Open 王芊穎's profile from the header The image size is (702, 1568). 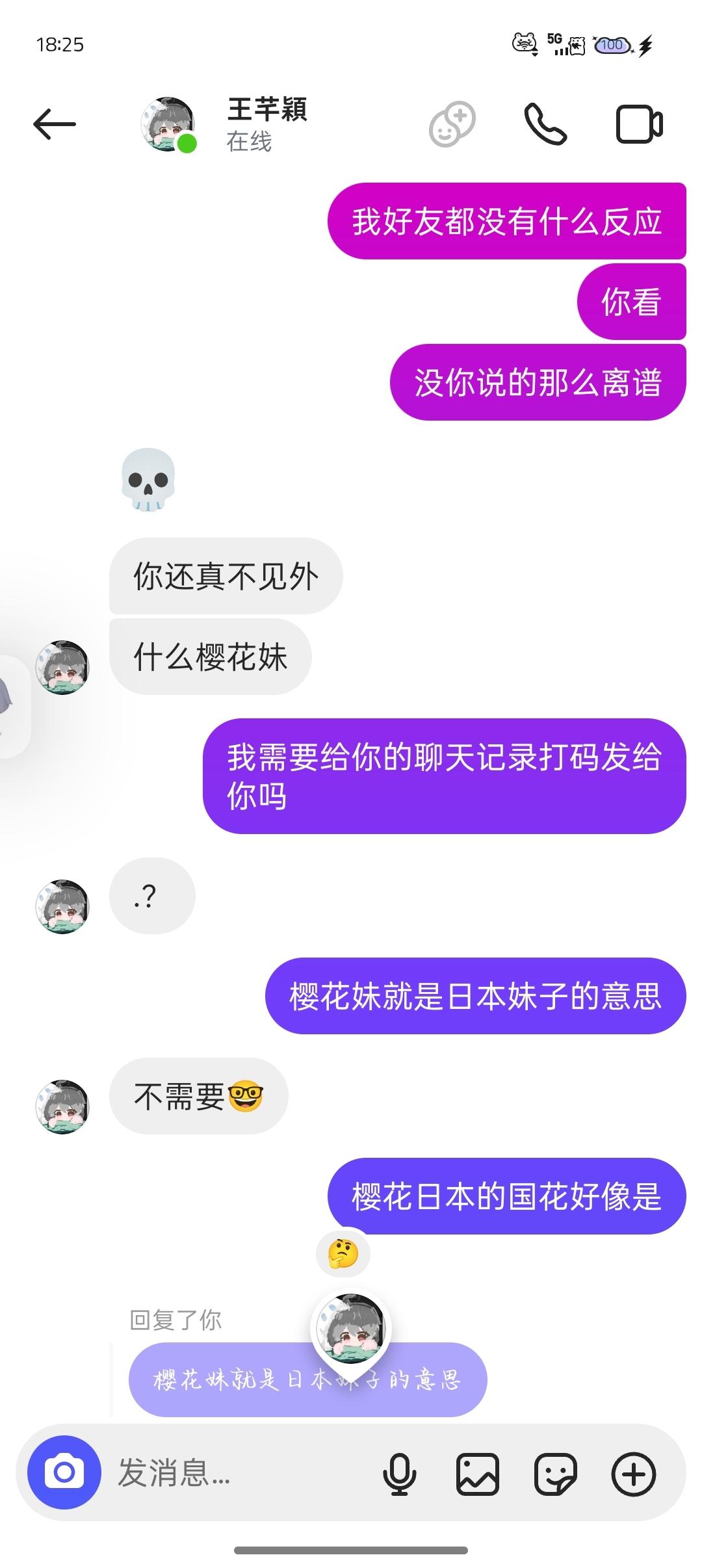pyautogui.click(x=266, y=124)
